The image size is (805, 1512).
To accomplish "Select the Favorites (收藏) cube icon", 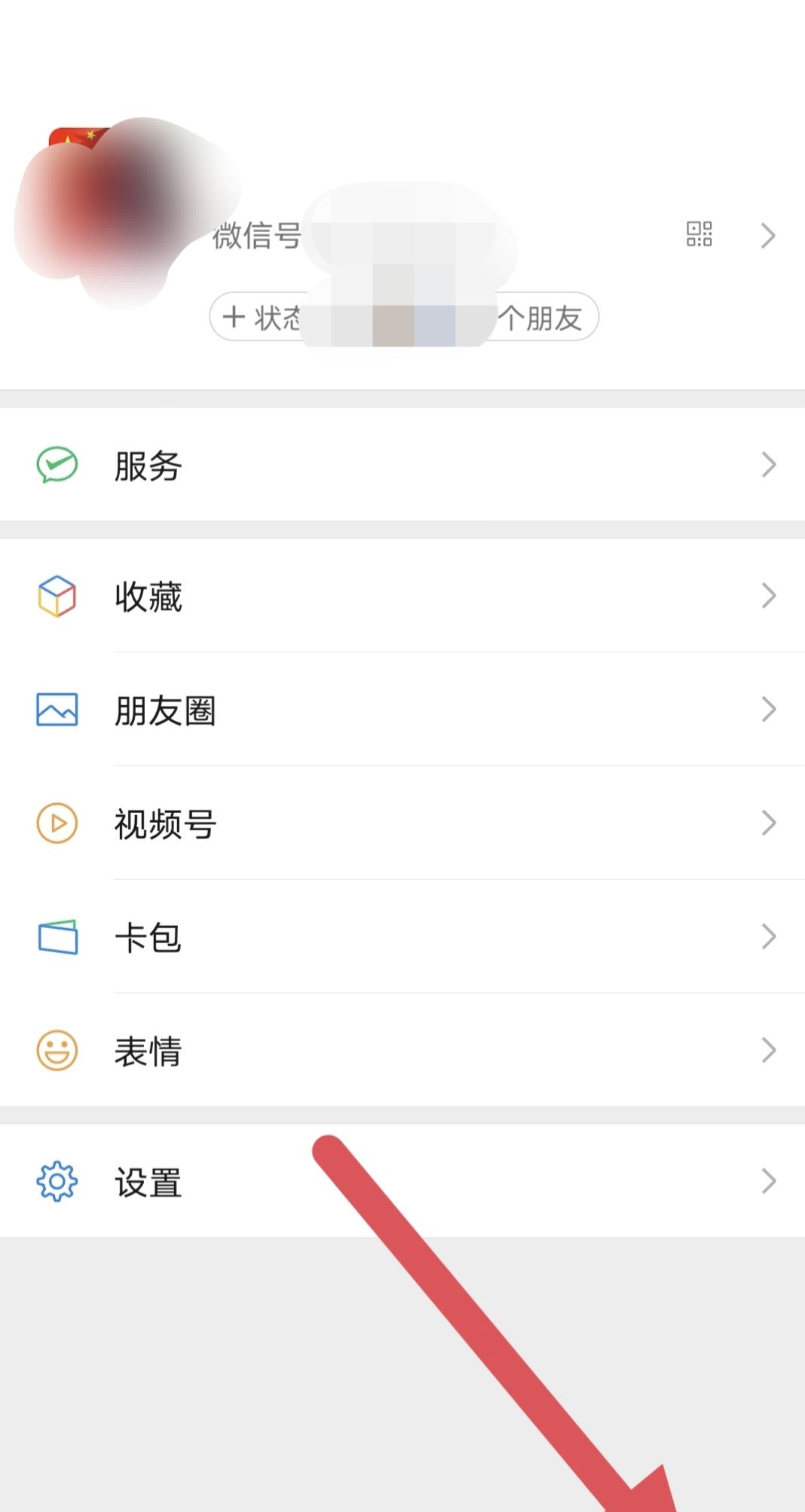I will point(58,595).
